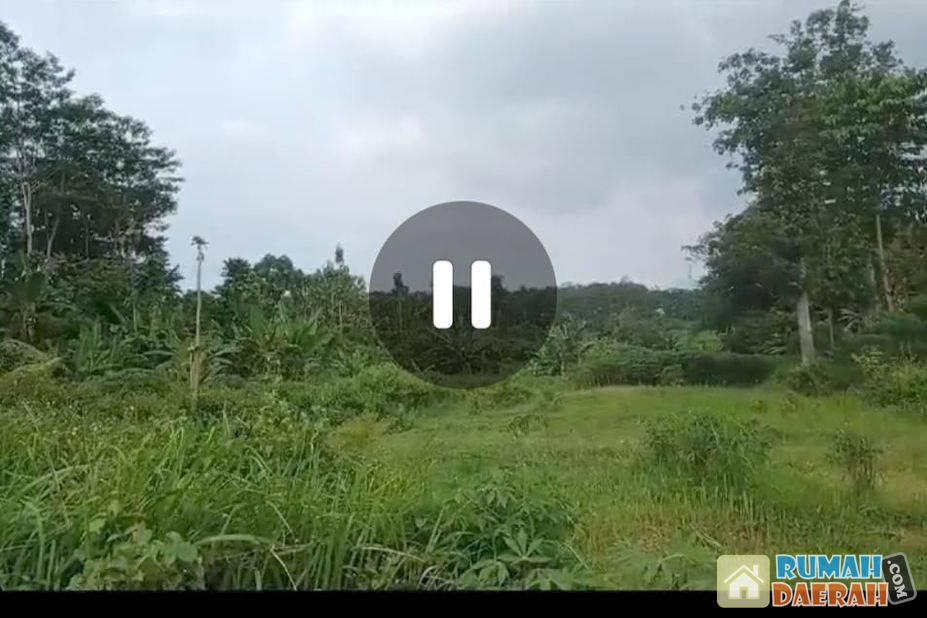Pause the playing video
927x618 pixels.
[x=462, y=294]
